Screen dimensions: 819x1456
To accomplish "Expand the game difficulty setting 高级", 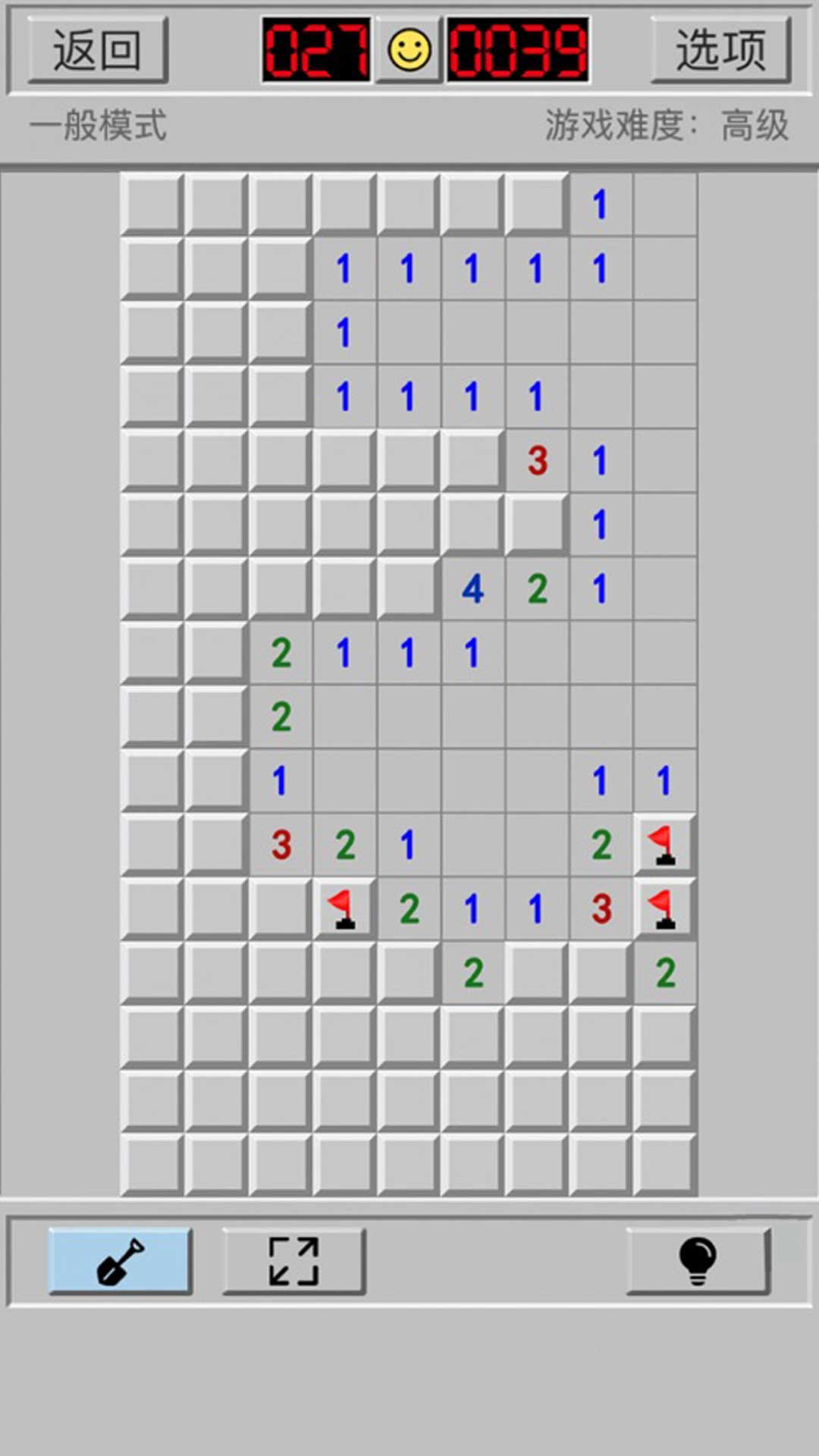I will (x=756, y=125).
